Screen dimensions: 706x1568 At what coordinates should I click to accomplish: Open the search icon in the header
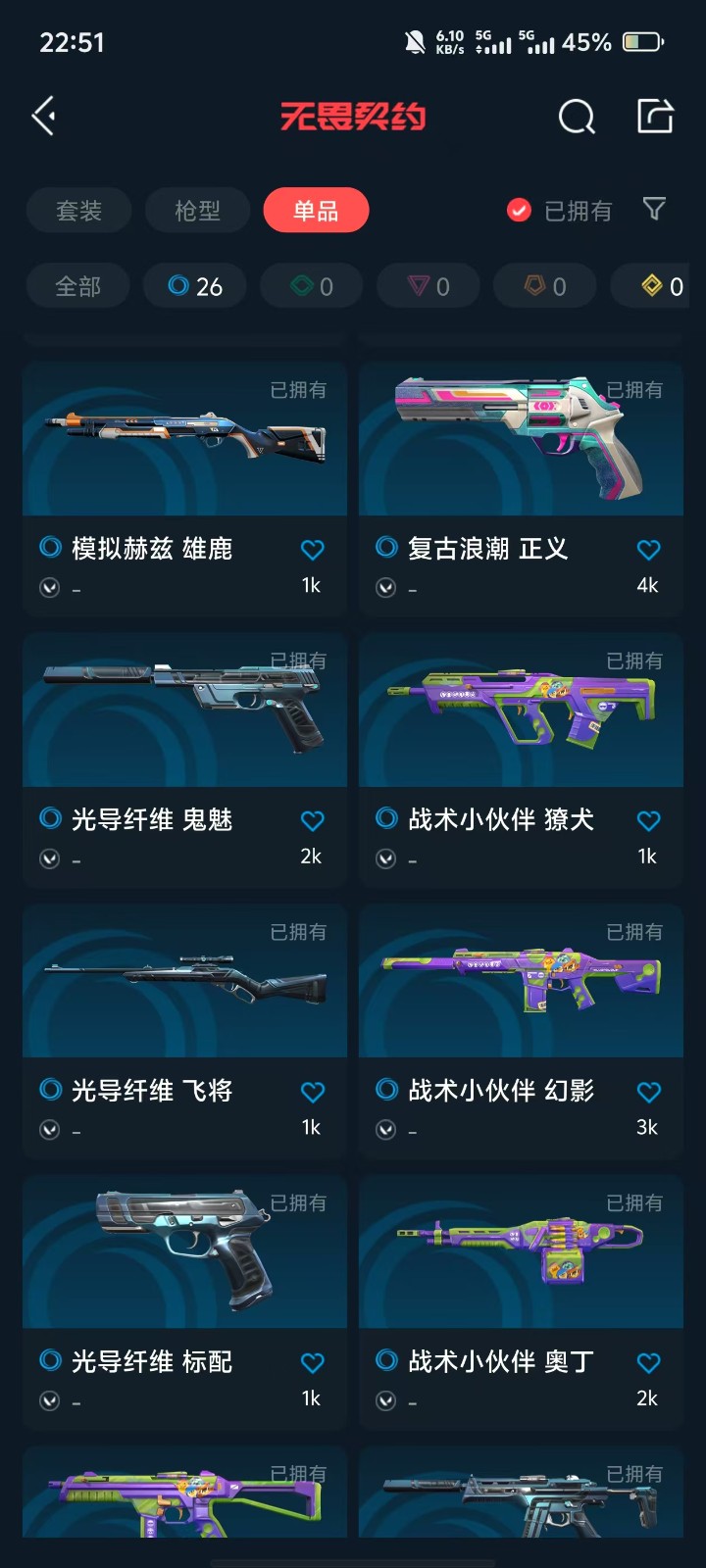coord(577,117)
